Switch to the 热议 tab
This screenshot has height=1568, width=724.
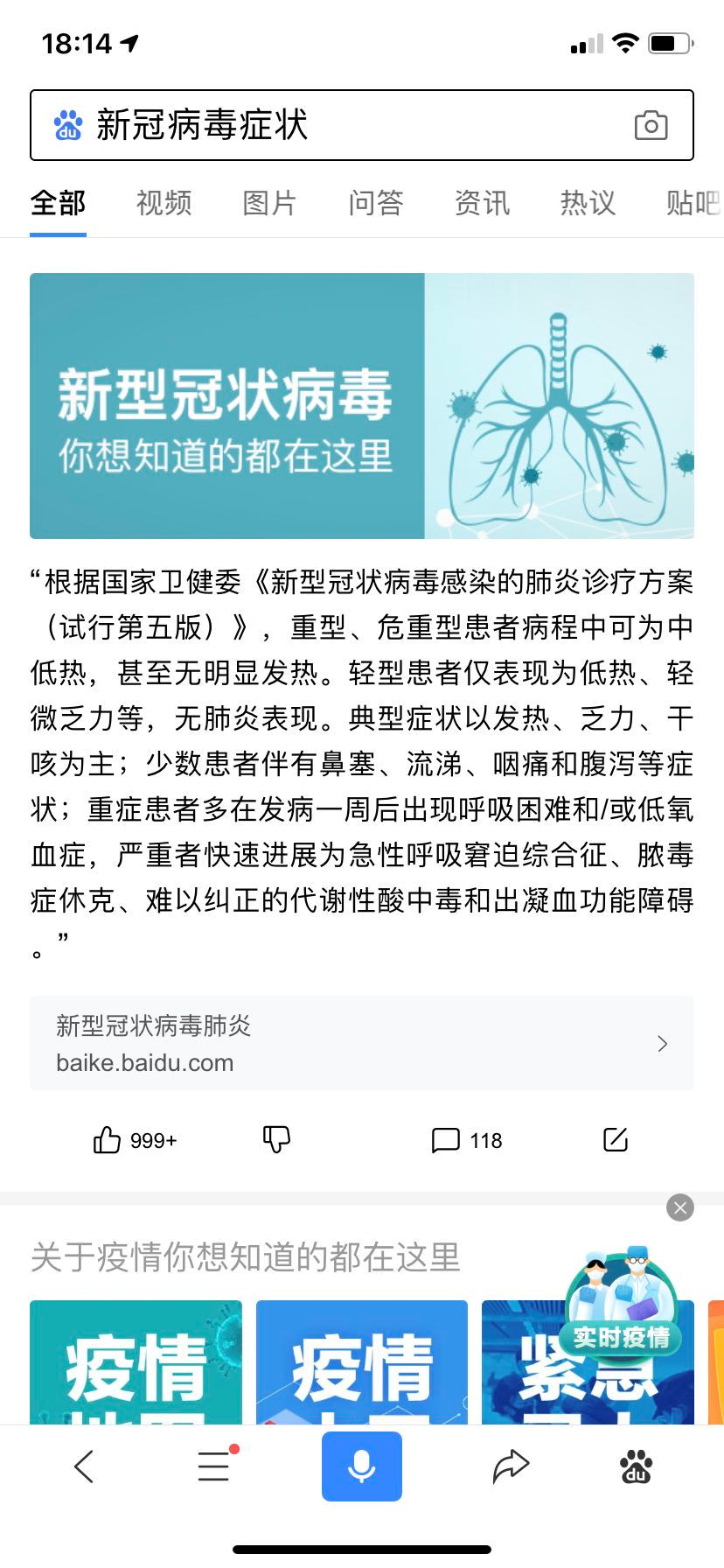point(588,203)
